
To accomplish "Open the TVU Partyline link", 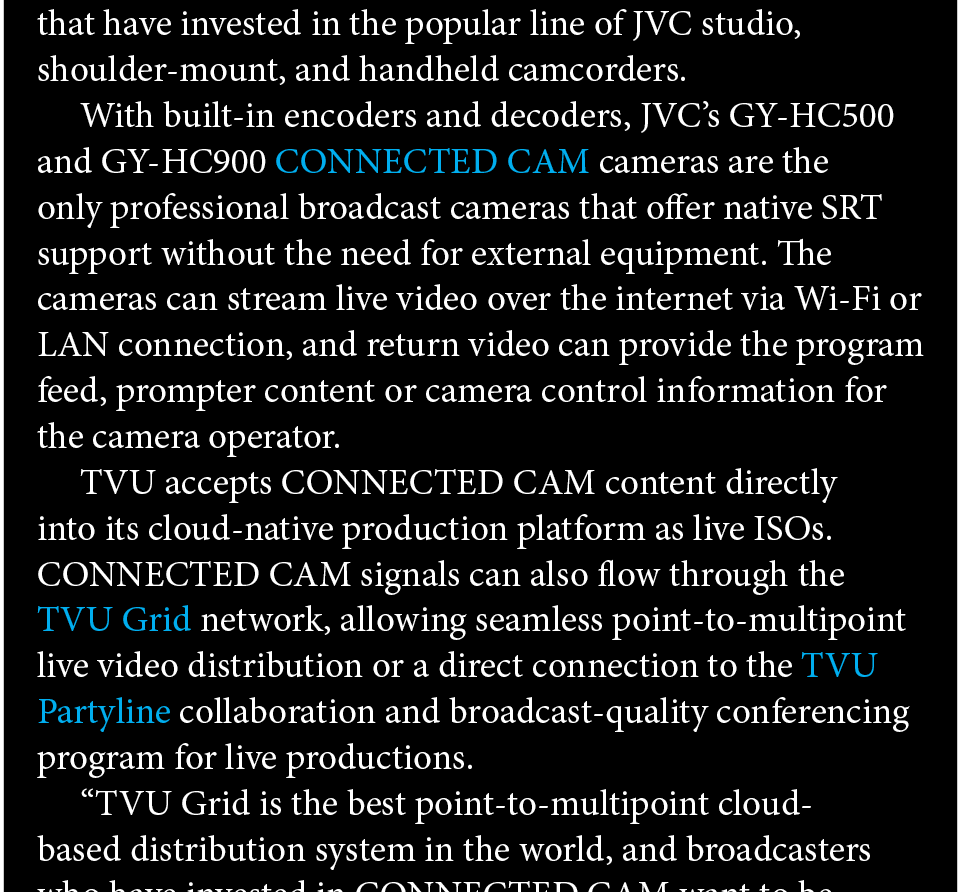I will pyautogui.click(x=103, y=712).
